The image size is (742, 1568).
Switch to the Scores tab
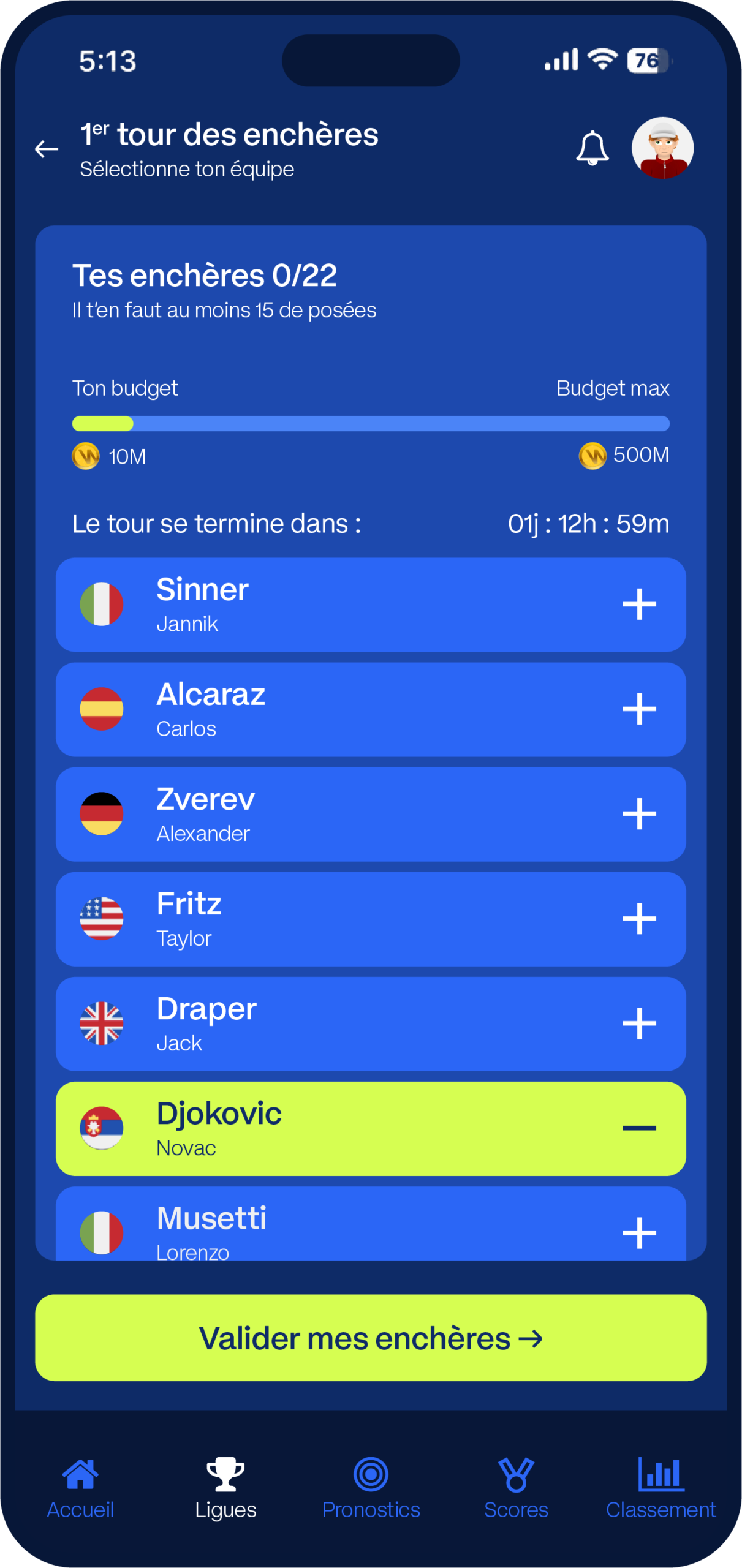coord(516,1488)
